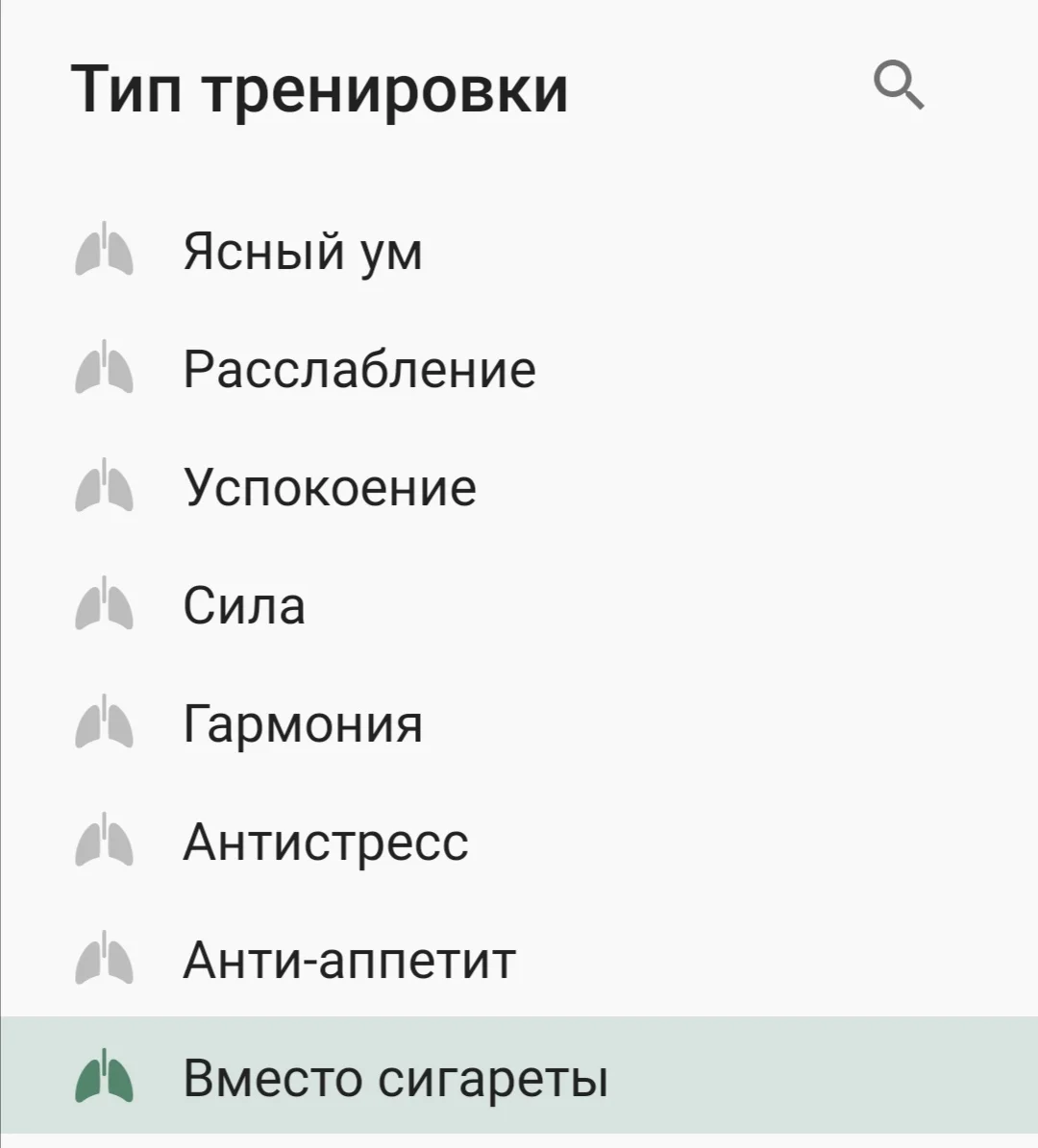Select the Успокоение training type
The width and height of the screenshot is (1038, 1148).
[329, 488]
